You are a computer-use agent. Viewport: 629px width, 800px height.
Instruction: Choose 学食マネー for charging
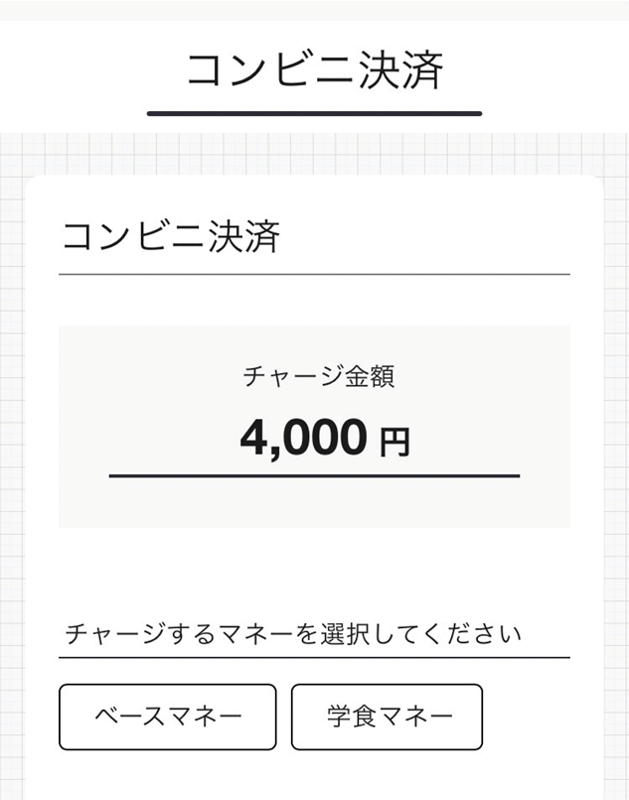[x=387, y=717]
